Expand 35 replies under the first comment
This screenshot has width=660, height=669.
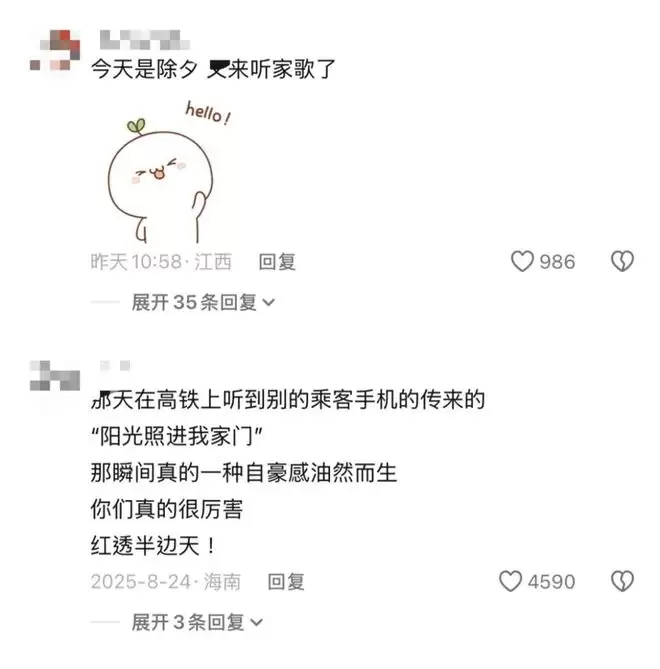point(203,302)
